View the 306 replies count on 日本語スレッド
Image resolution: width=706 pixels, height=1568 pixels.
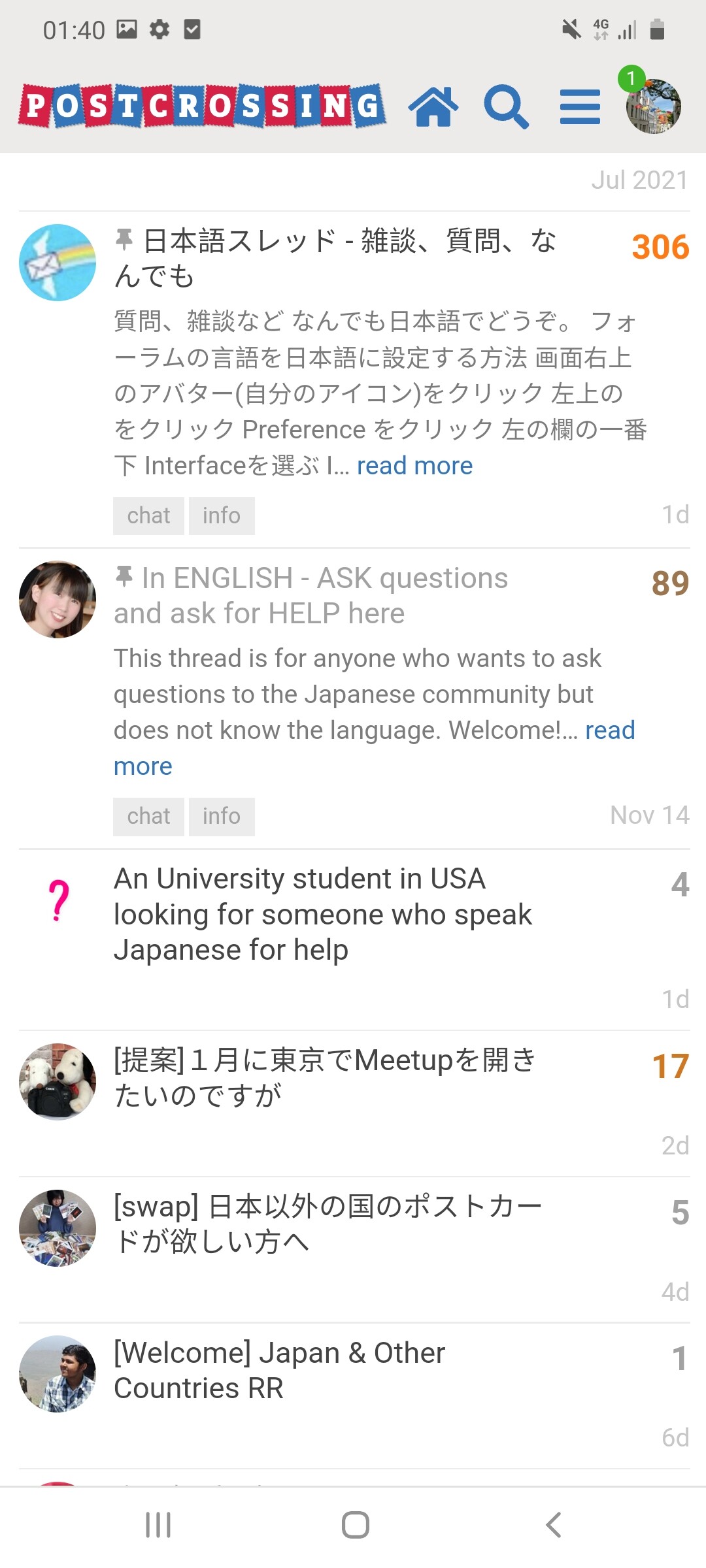pos(660,248)
